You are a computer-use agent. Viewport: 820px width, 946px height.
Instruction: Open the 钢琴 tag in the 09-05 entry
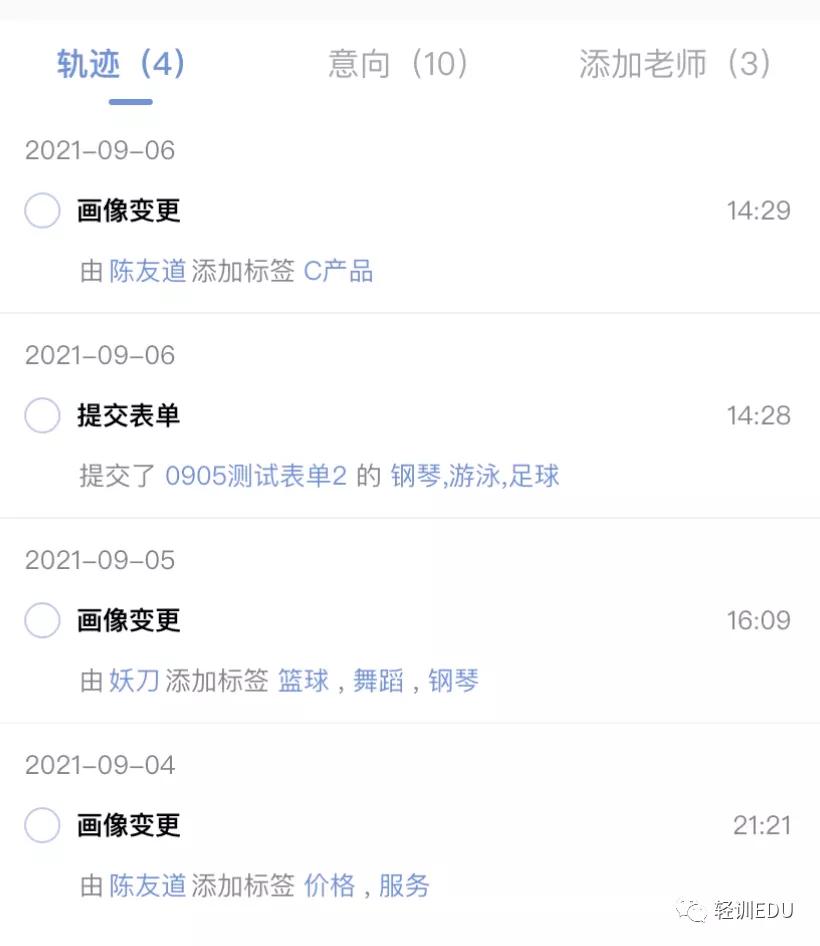455,681
